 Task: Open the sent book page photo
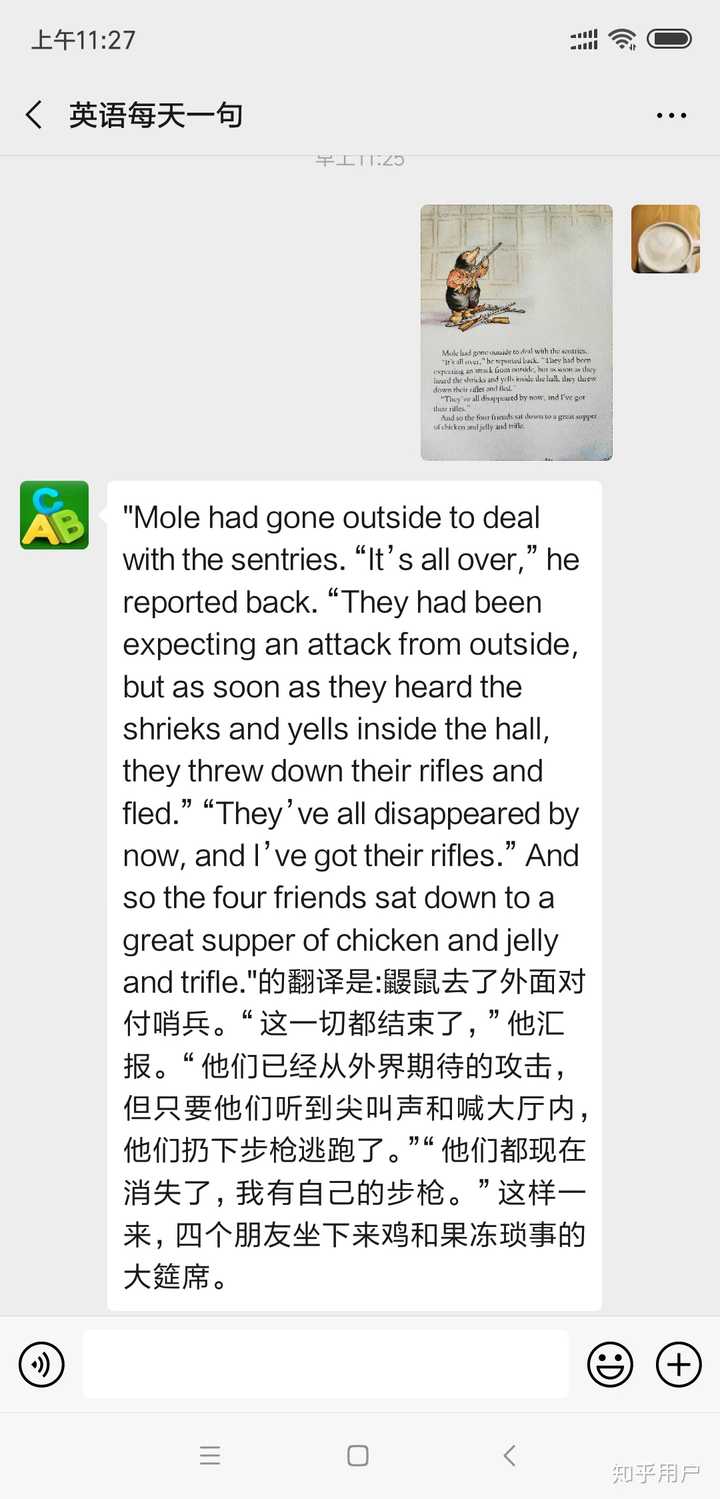tap(516, 332)
